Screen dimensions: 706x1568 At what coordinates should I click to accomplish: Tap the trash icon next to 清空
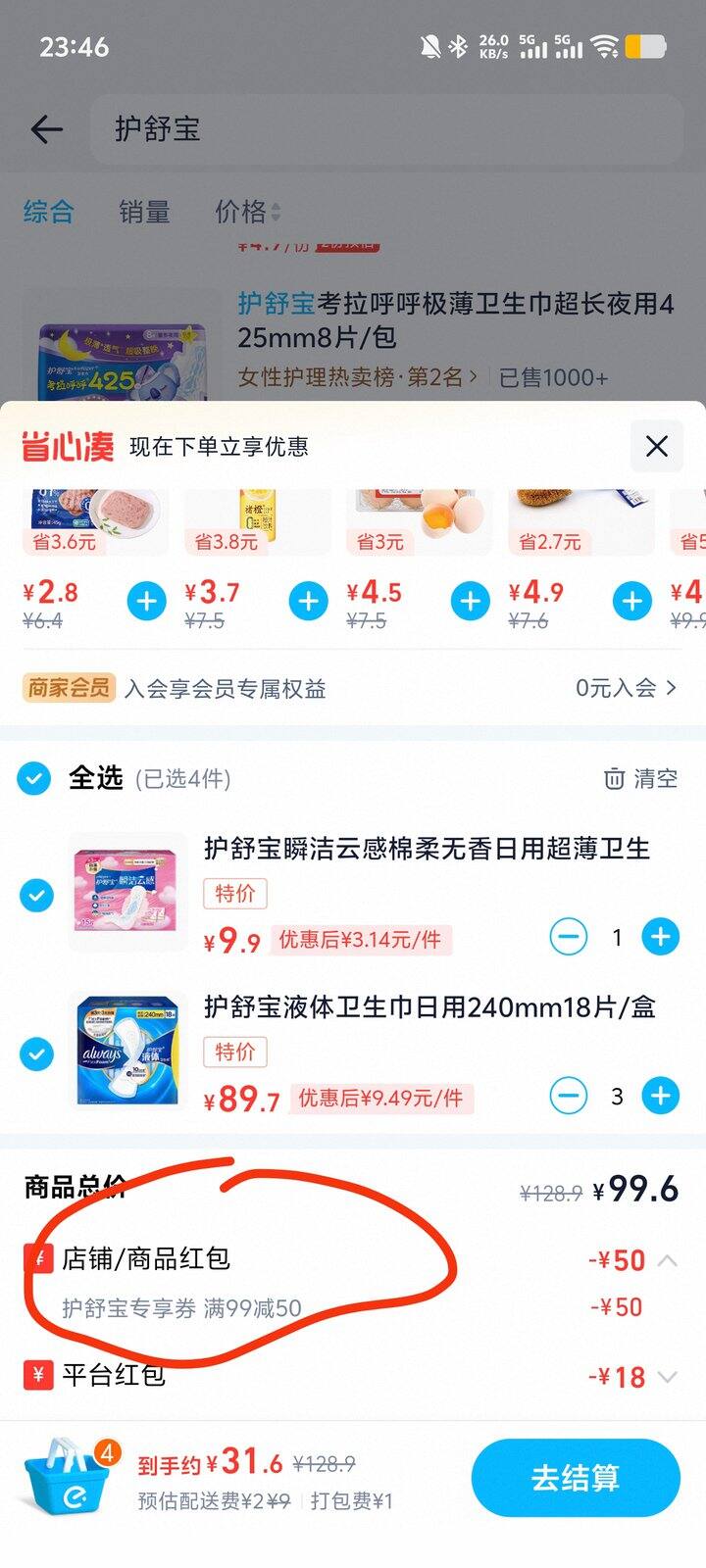[x=614, y=778]
